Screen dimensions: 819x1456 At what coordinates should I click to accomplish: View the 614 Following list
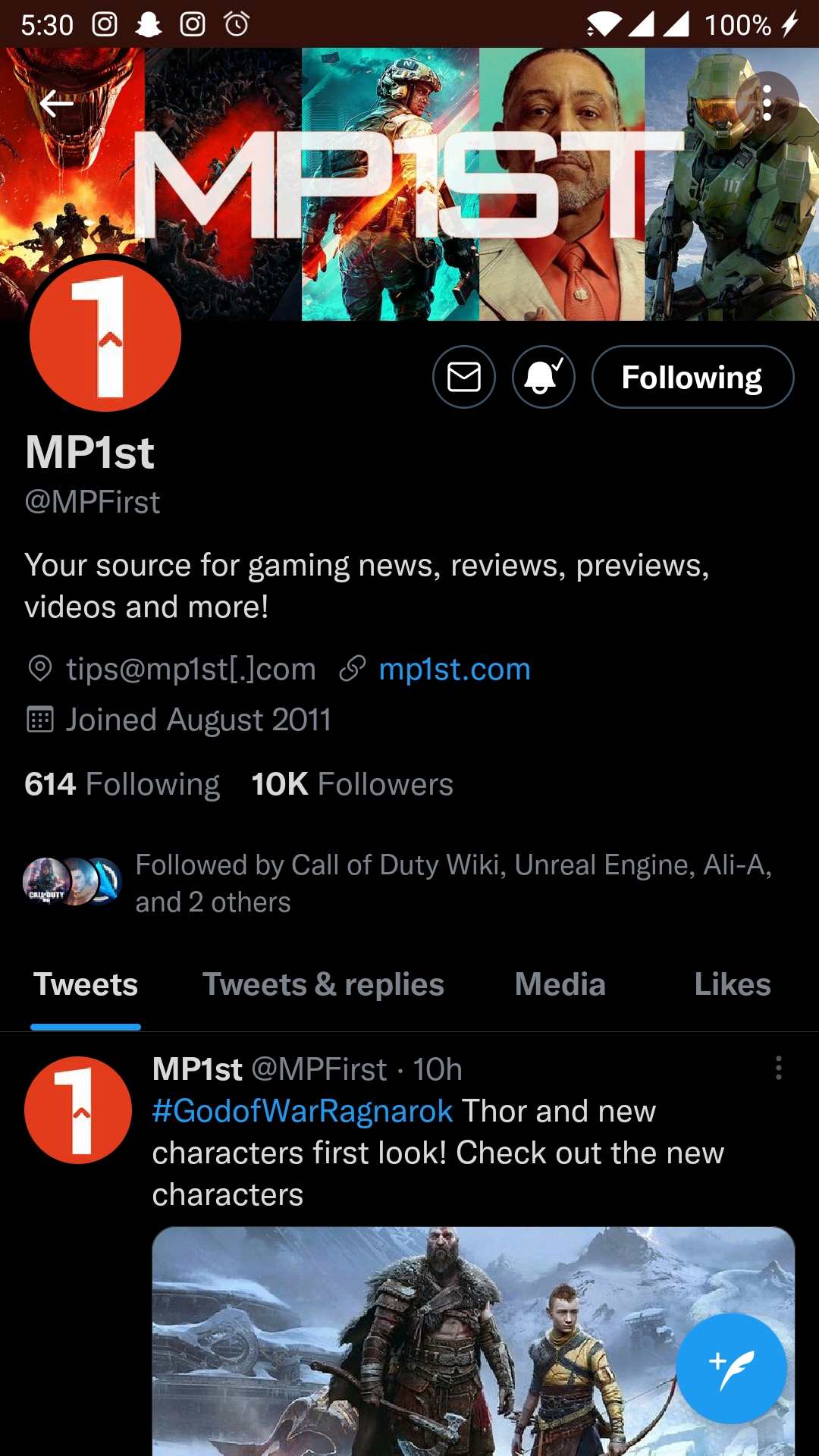pyautogui.click(x=122, y=784)
